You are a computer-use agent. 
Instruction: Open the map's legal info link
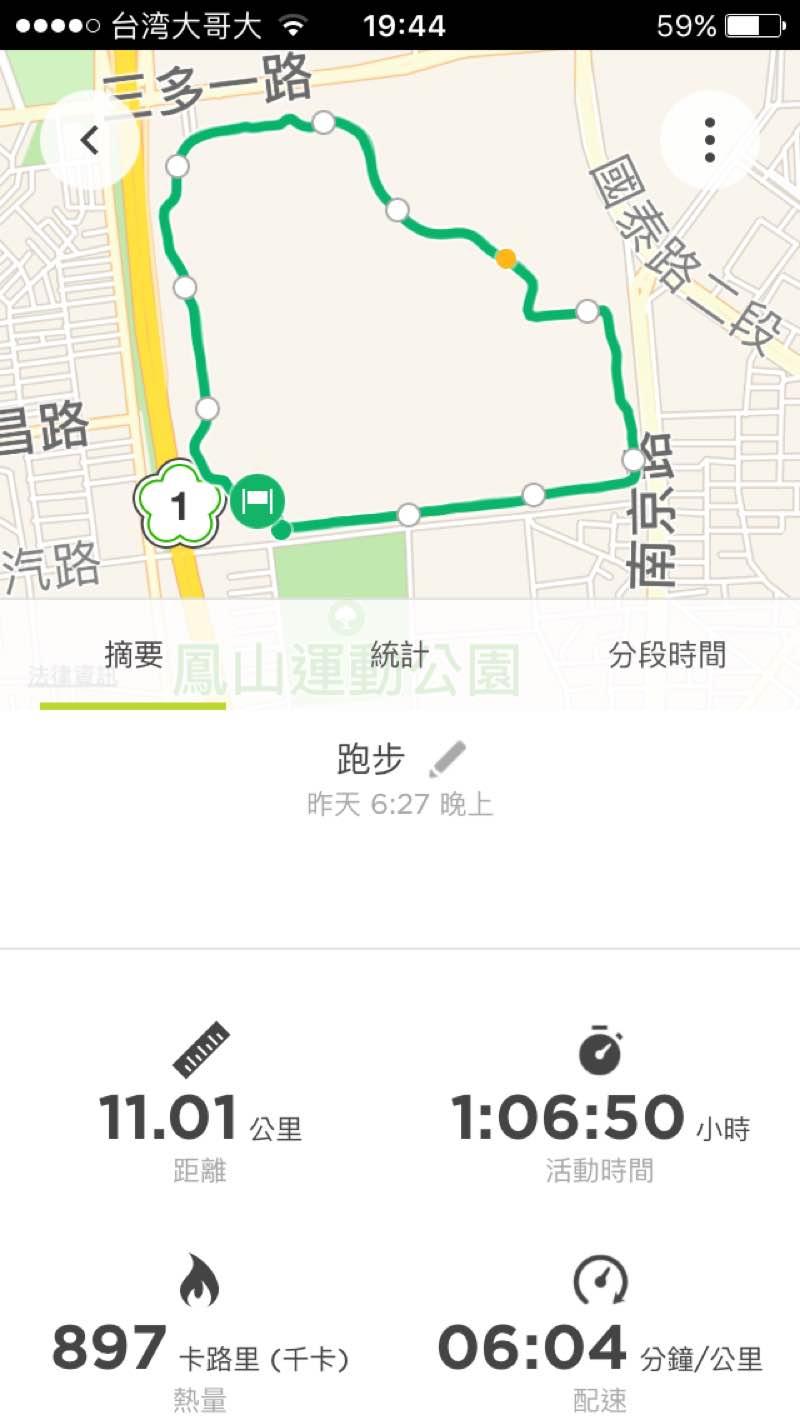(x=72, y=677)
